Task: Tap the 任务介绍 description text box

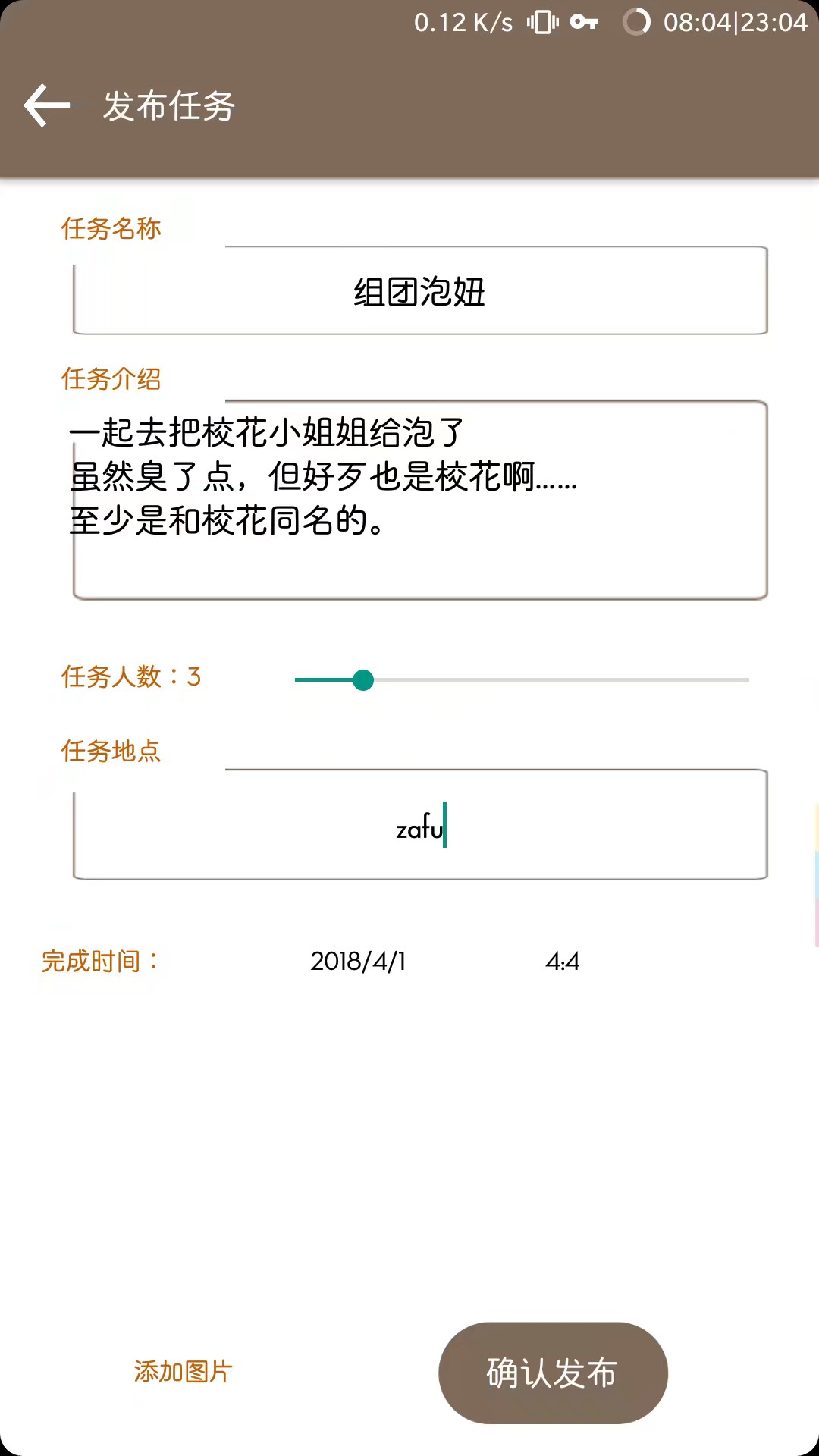Action: [x=420, y=500]
